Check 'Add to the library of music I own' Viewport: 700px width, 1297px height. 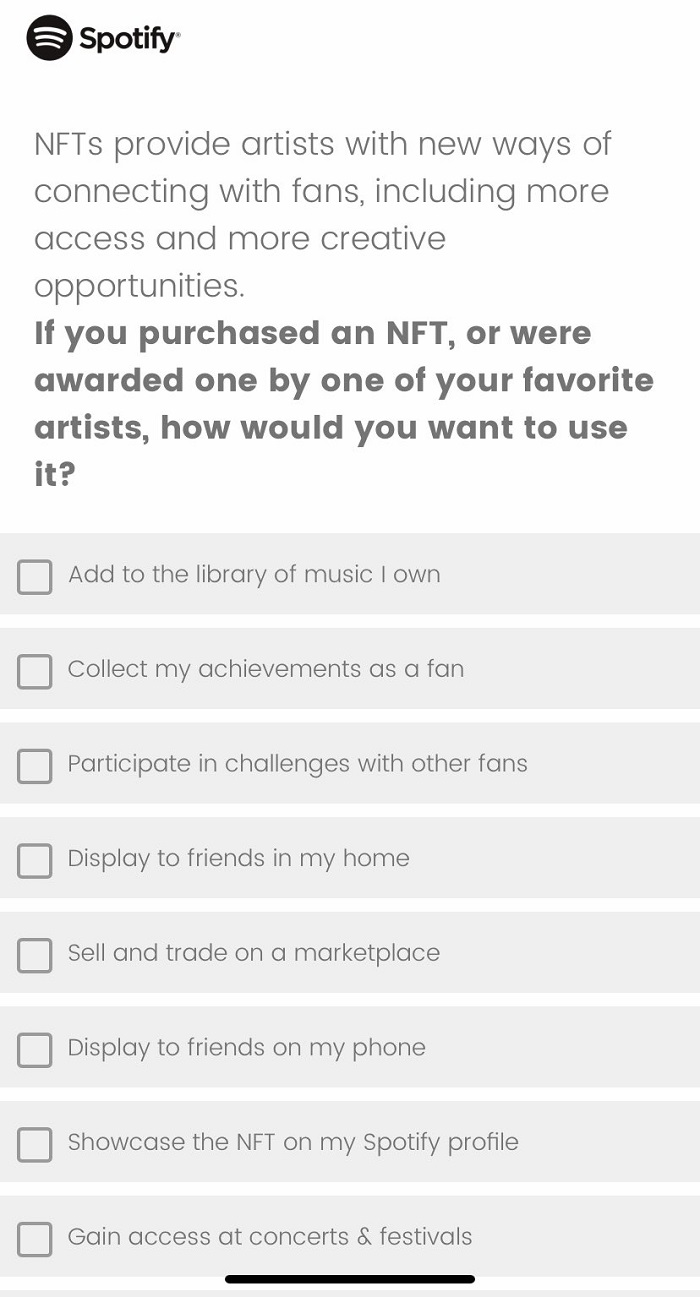coord(35,576)
